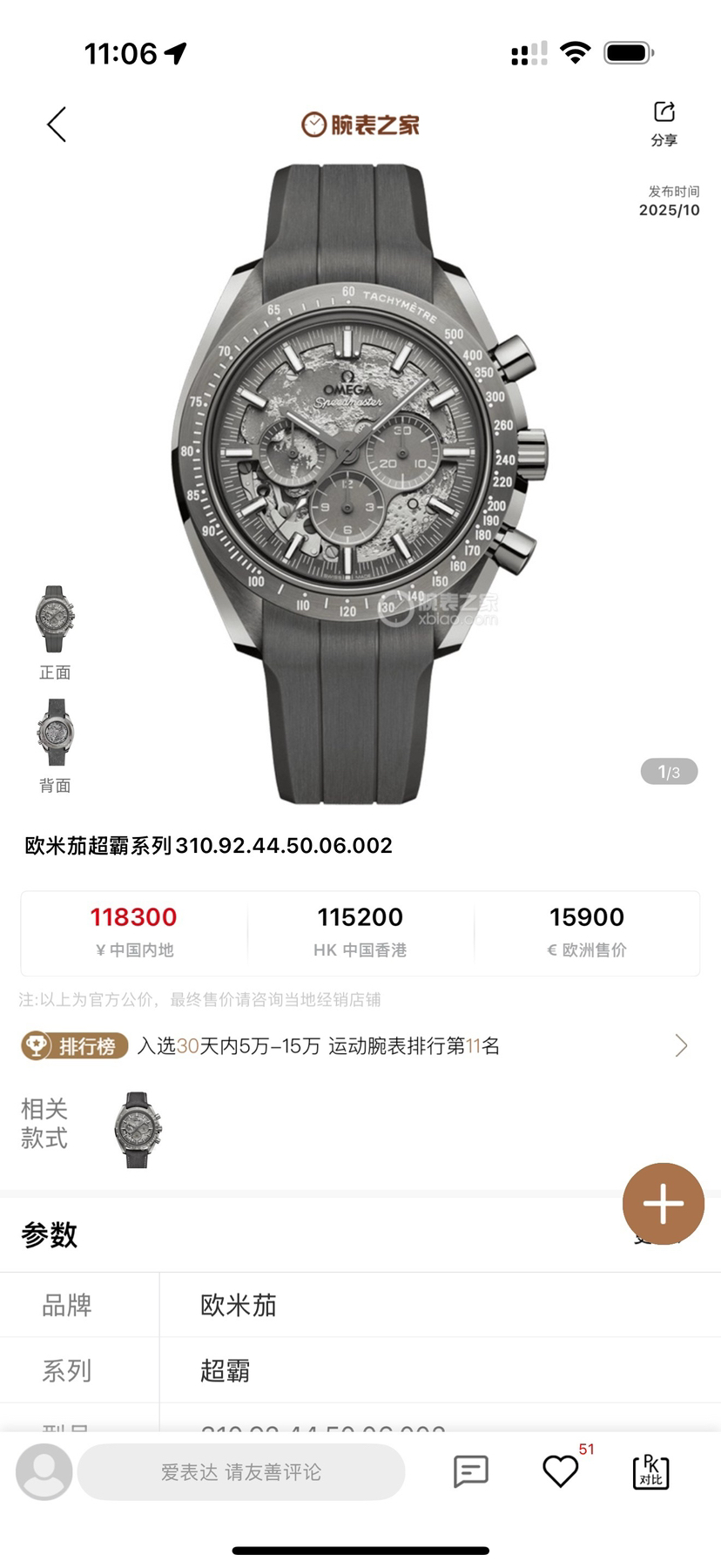
Task: View the 正面 front thumbnail
Action: [x=55, y=620]
